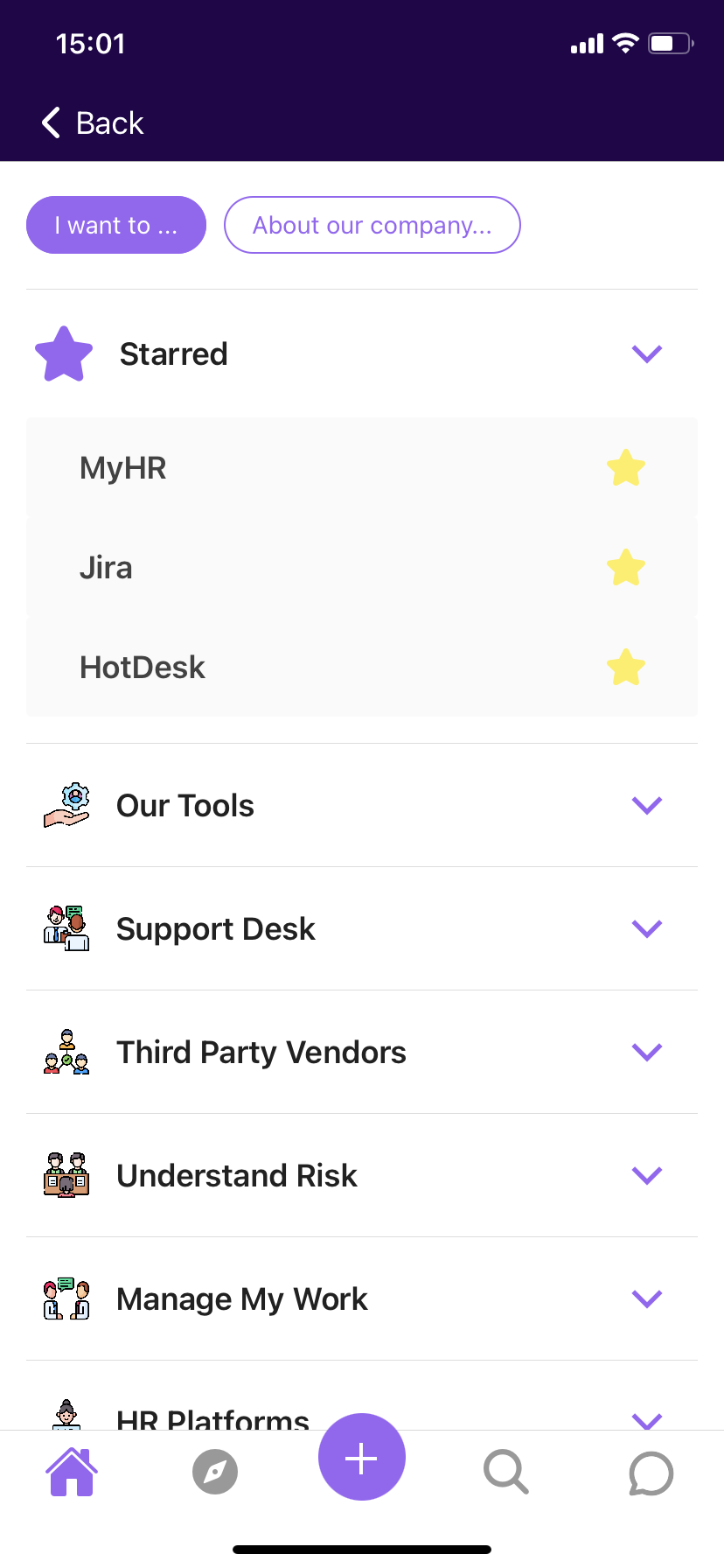Expand the Support Desk section
724x1568 pixels.
click(x=646, y=928)
